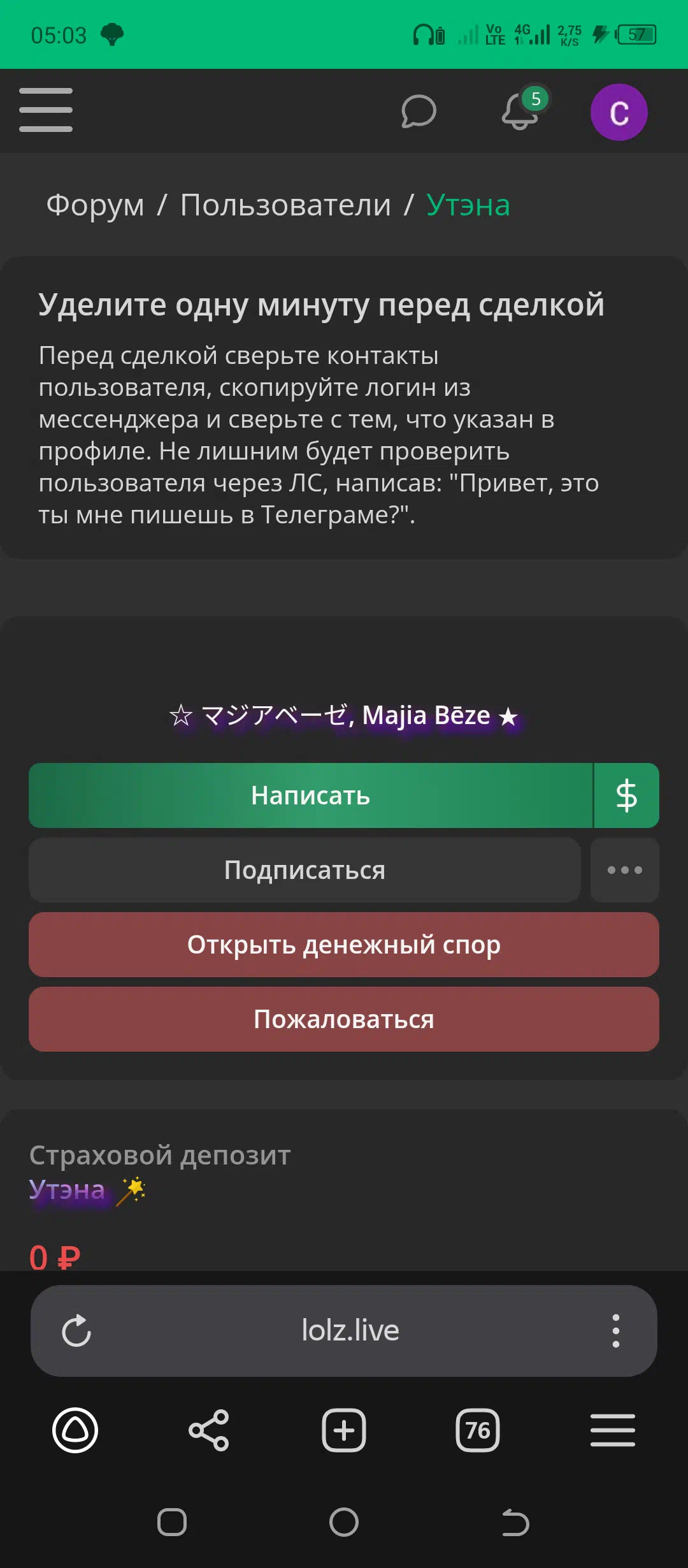Open the hamburger menu
Viewport: 688px width, 1568px height.
(46, 110)
